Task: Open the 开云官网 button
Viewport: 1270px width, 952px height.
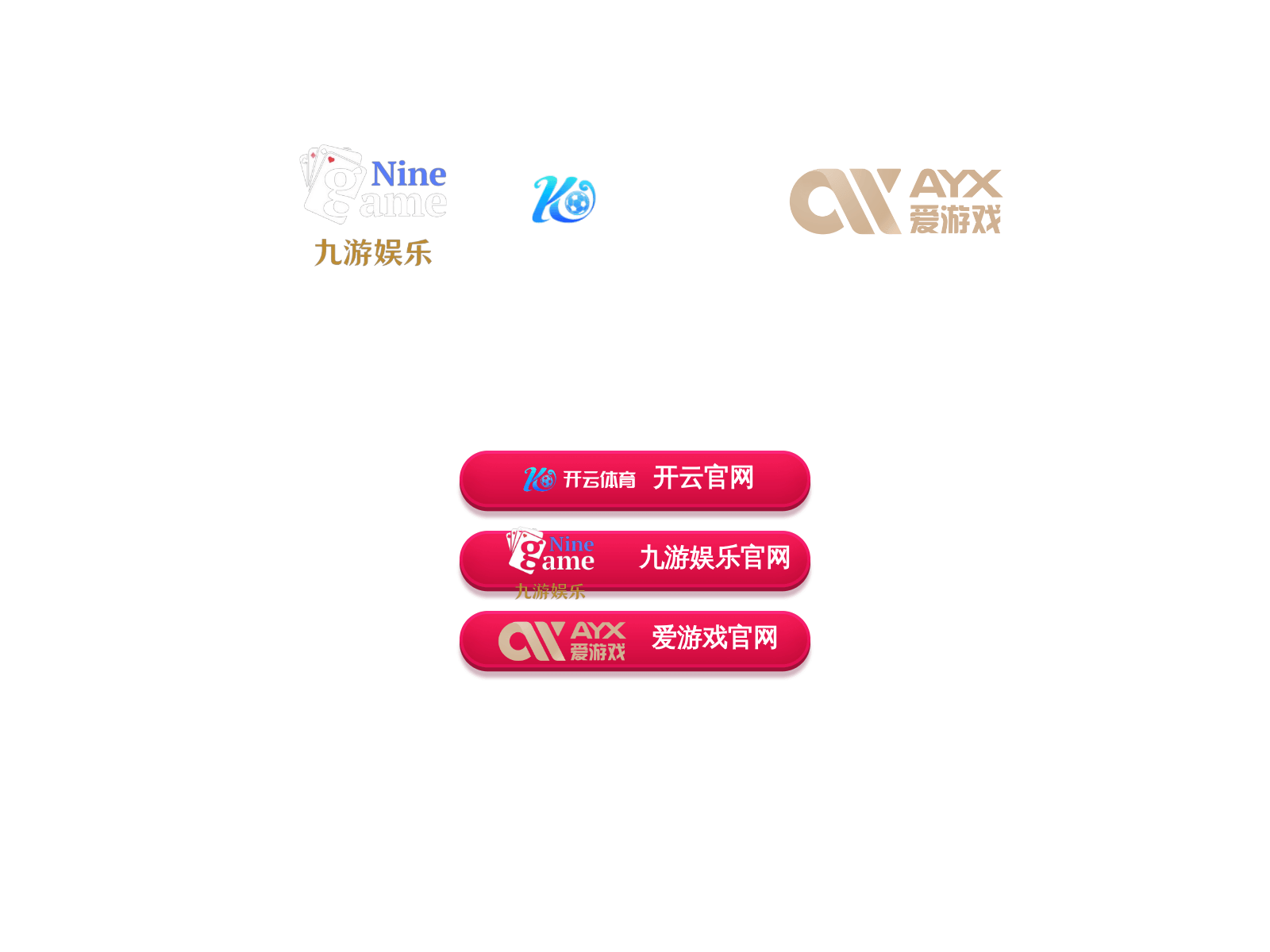Action: (x=635, y=479)
